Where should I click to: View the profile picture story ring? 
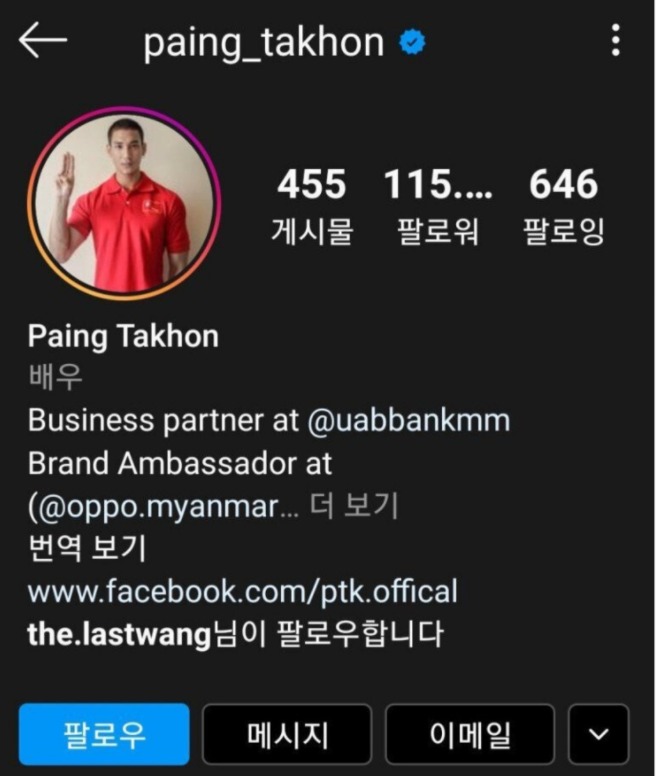(x=123, y=204)
